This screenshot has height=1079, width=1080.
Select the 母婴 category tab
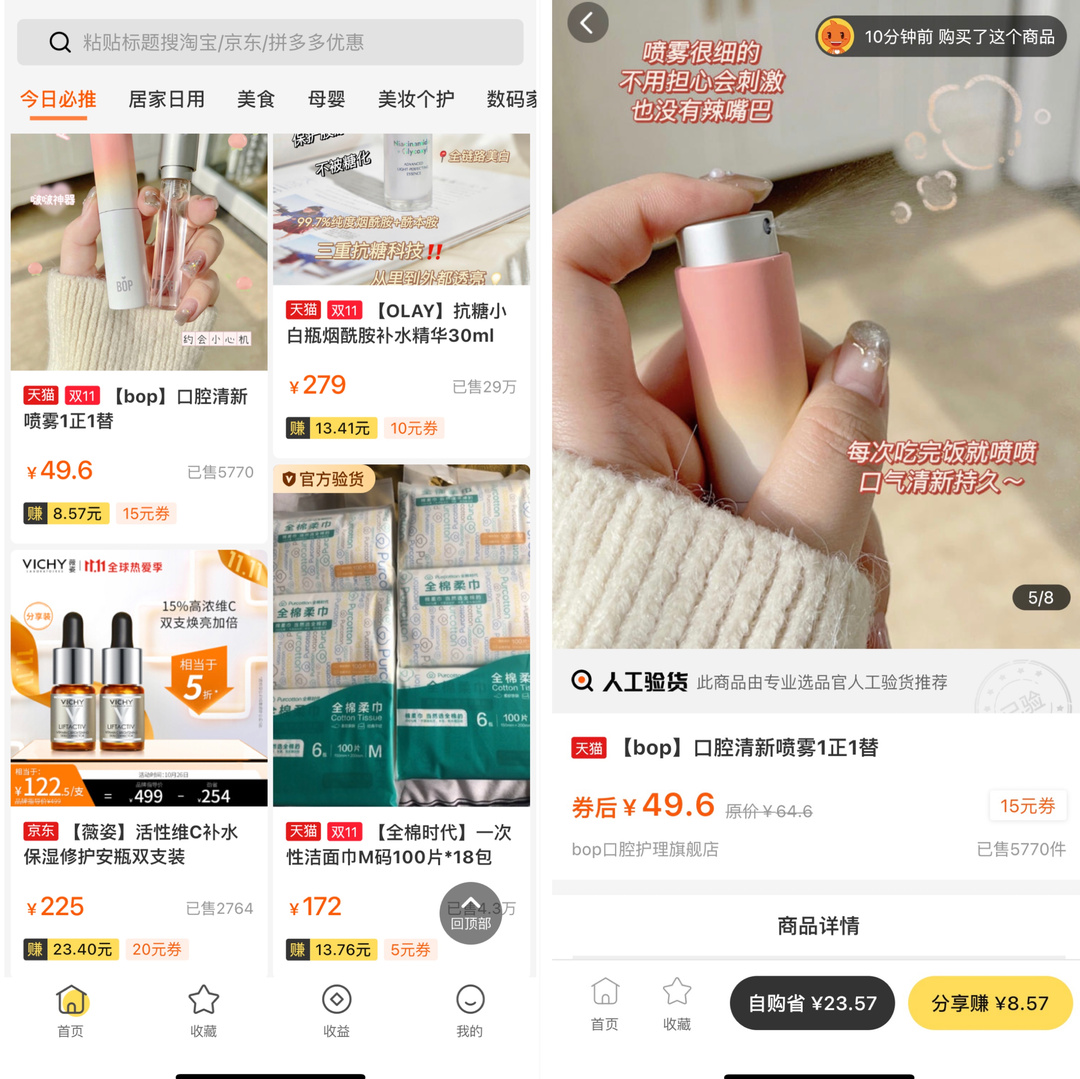pyautogui.click(x=326, y=99)
